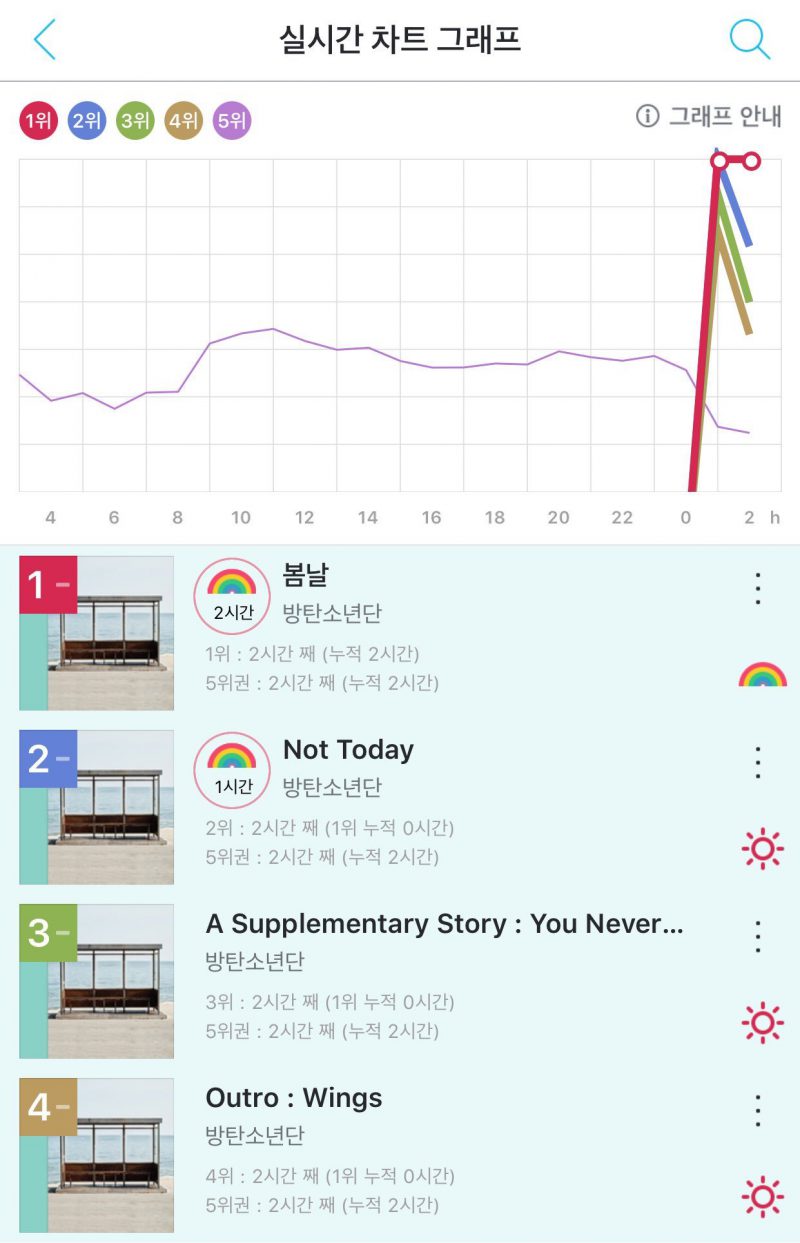800x1243 pixels.
Task: Select the 3위 rank chip
Action: tap(135, 122)
